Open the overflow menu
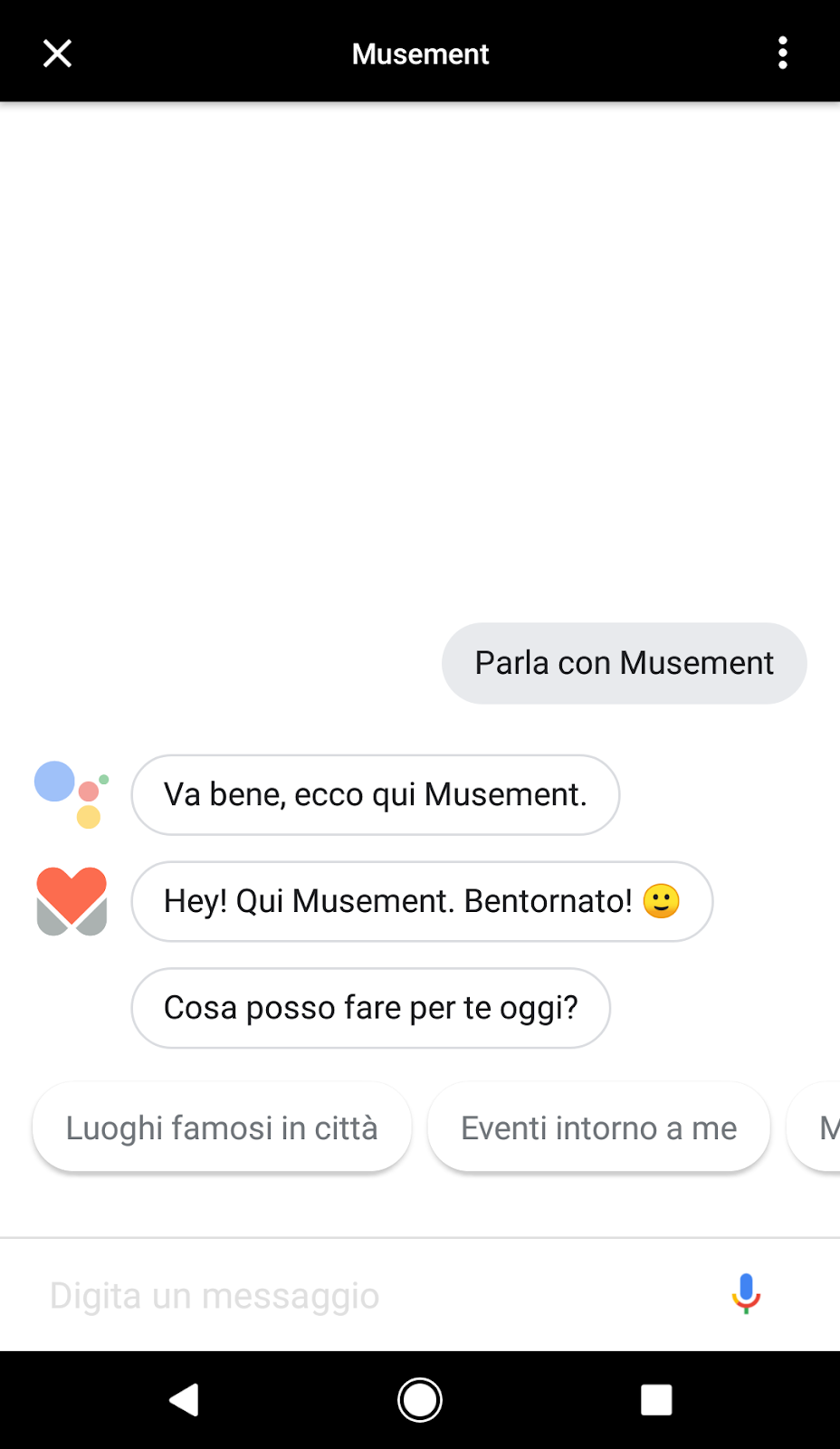The width and height of the screenshot is (840, 1449). [782, 53]
